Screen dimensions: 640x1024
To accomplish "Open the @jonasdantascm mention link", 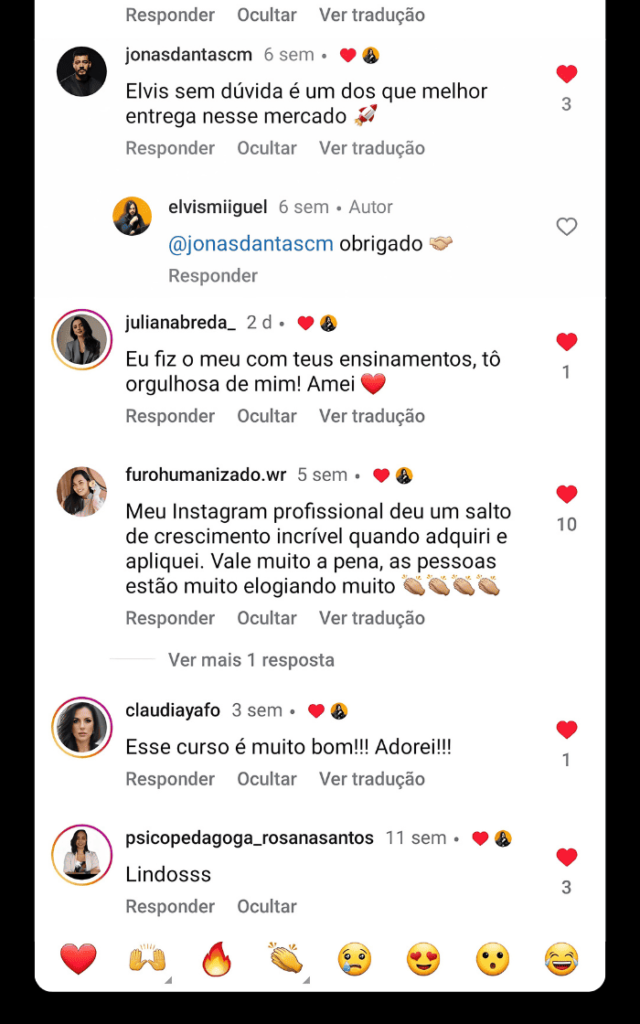I will click(x=250, y=244).
